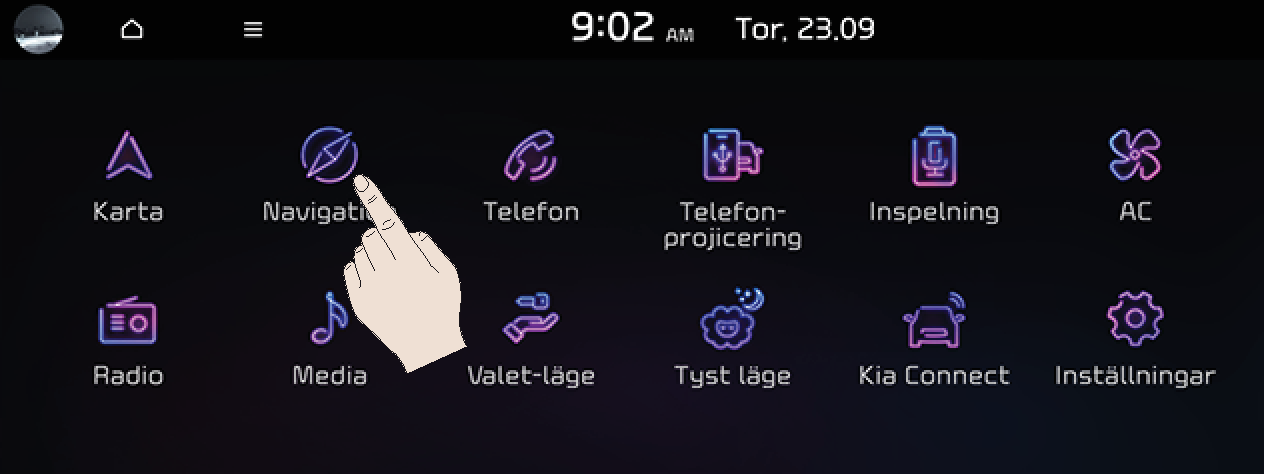Launch the Media player
1264x474 pixels.
pyautogui.click(x=329, y=339)
